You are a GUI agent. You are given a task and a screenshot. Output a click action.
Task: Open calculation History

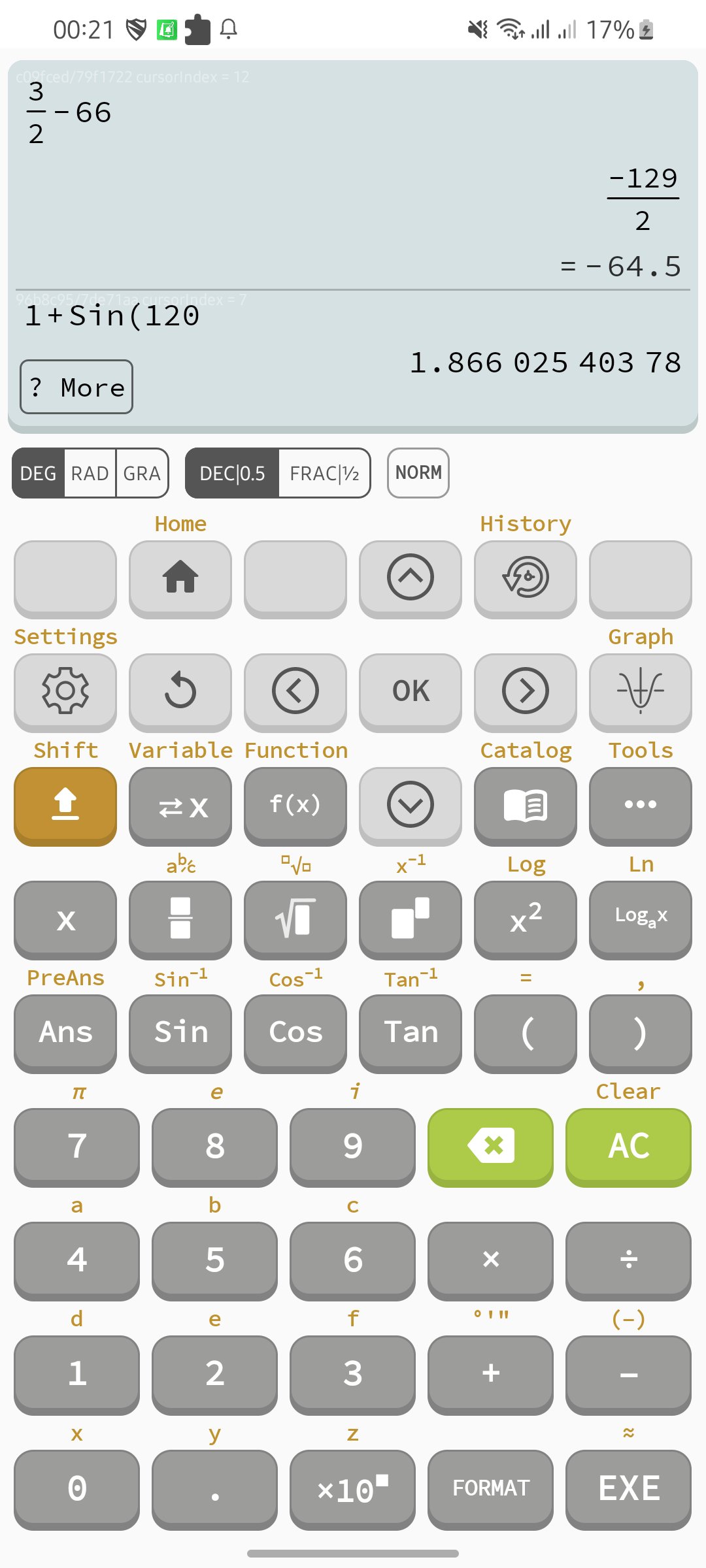coord(526,577)
